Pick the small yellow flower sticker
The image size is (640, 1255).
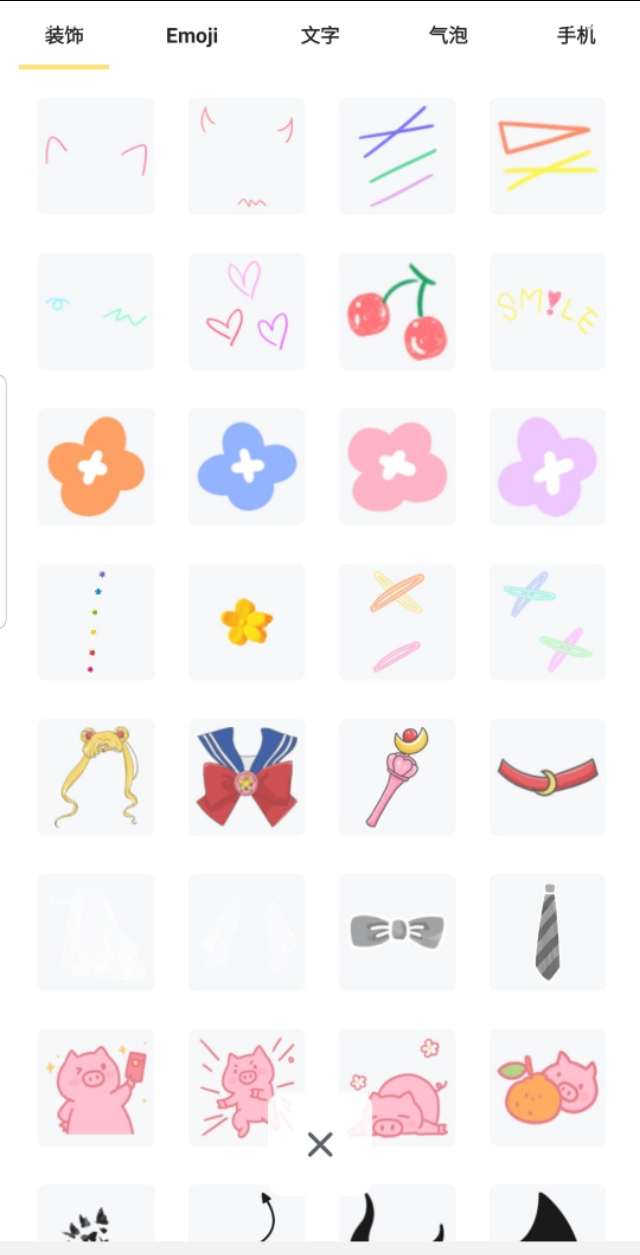246,622
